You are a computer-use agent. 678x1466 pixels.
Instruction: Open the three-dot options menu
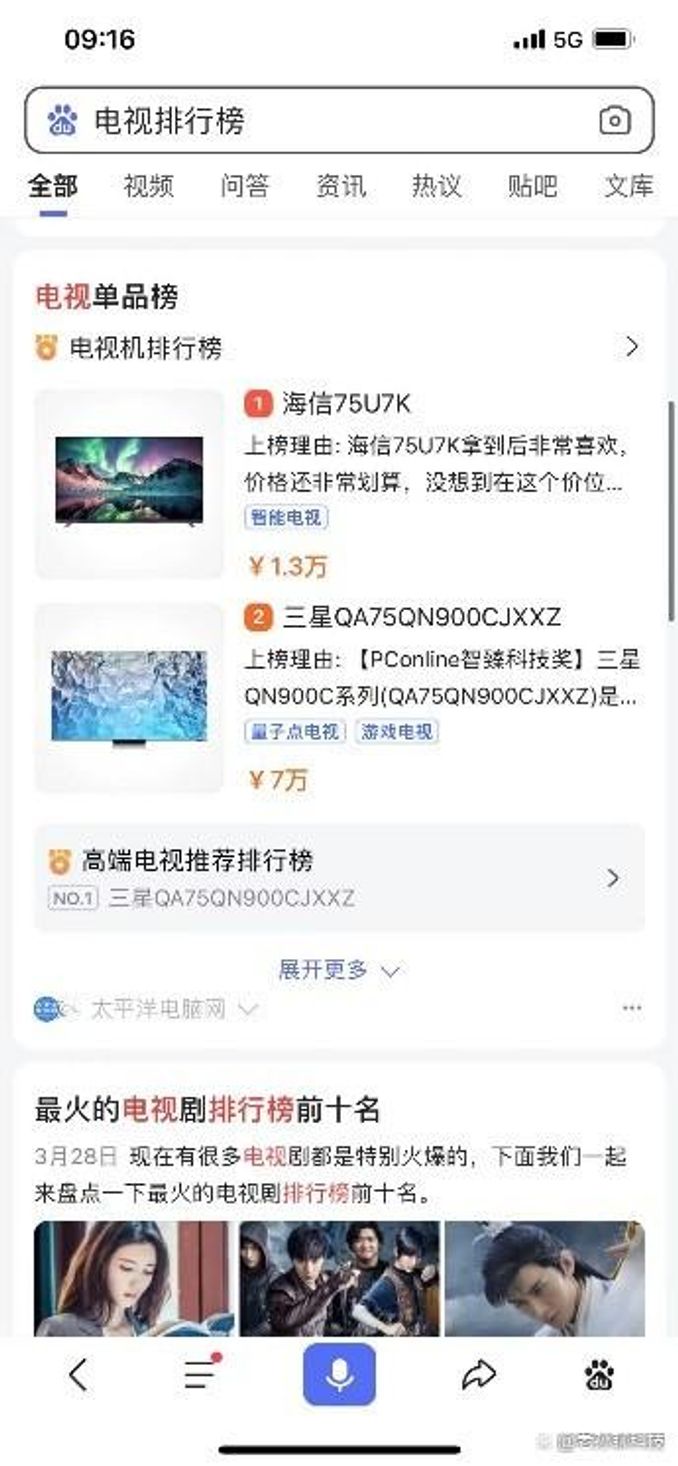(x=631, y=1008)
